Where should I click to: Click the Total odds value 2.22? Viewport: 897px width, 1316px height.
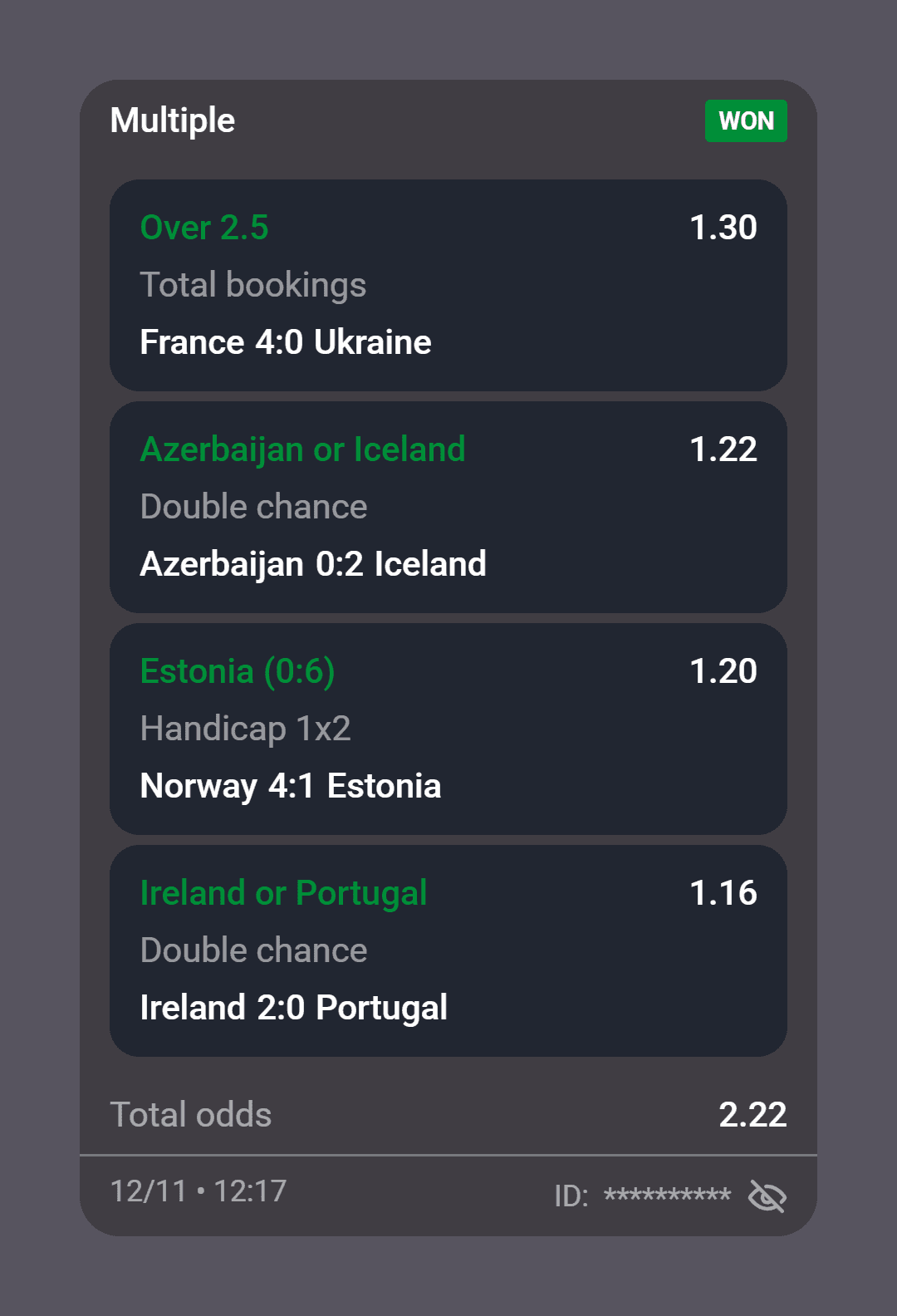(754, 1114)
